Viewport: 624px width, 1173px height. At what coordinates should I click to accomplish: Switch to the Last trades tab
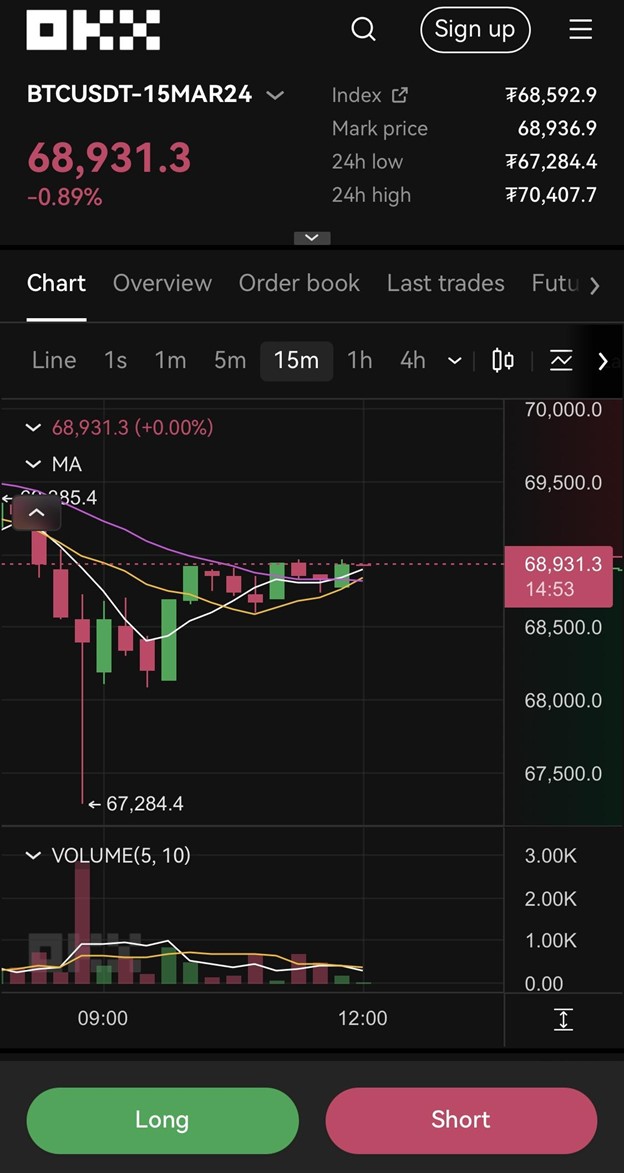pos(445,284)
